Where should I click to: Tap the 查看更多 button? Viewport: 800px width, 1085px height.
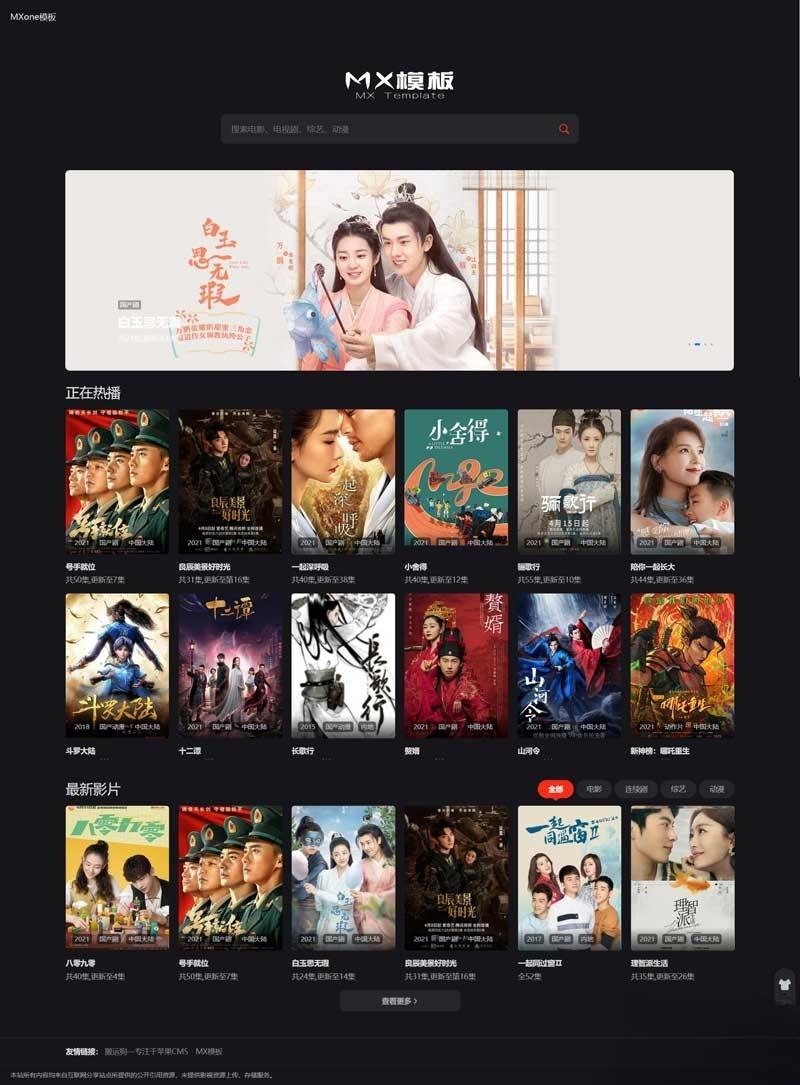pos(399,1000)
